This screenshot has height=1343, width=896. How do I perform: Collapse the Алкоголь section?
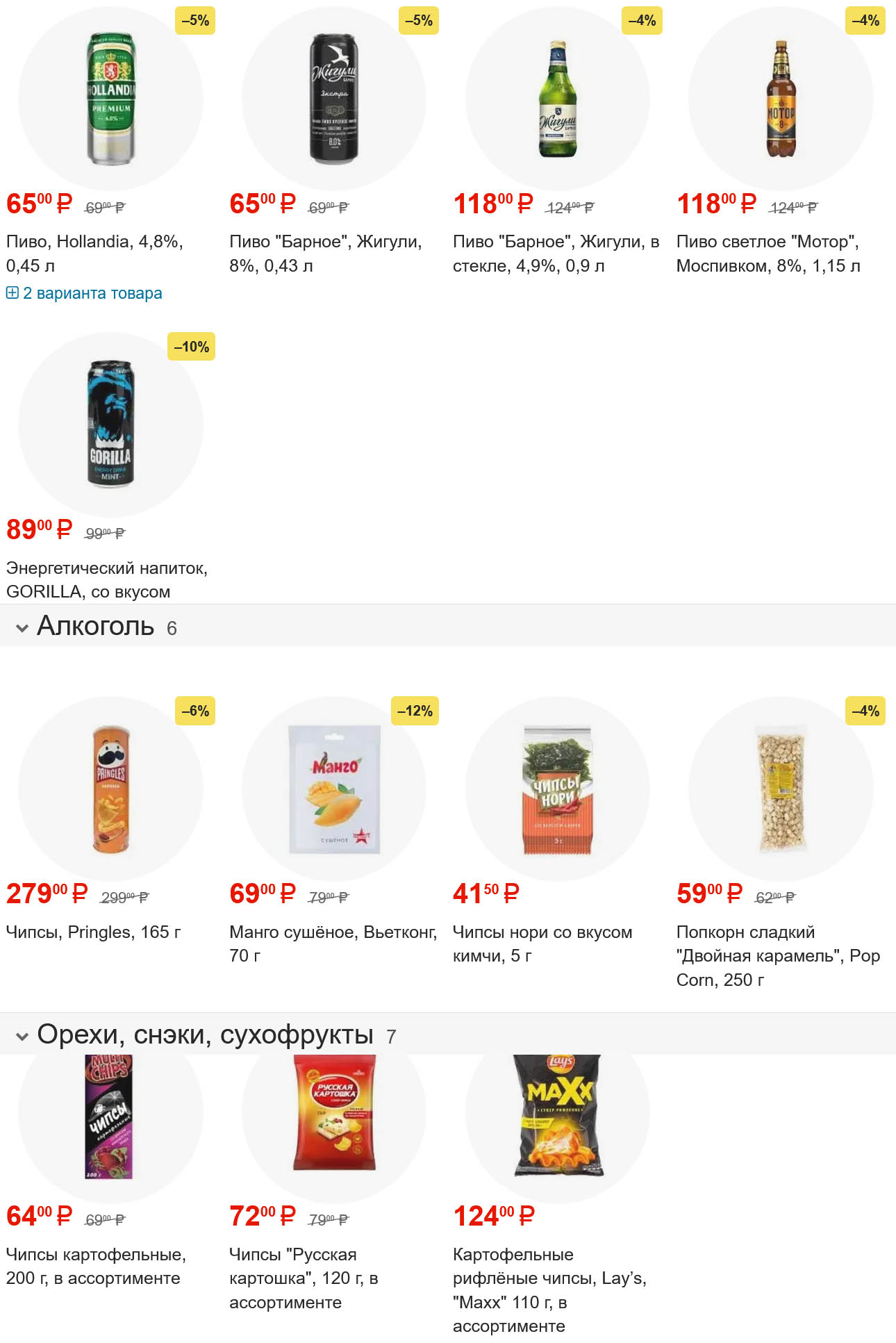tap(22, 628)
